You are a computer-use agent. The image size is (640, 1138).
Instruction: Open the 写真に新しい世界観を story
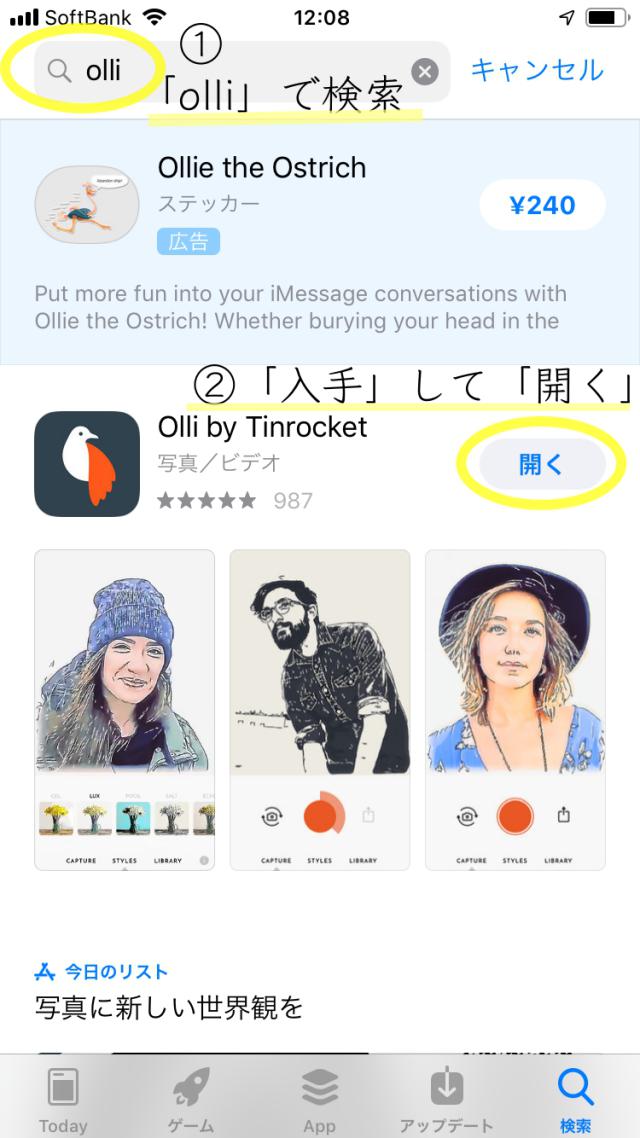(x=170, y=1006)
